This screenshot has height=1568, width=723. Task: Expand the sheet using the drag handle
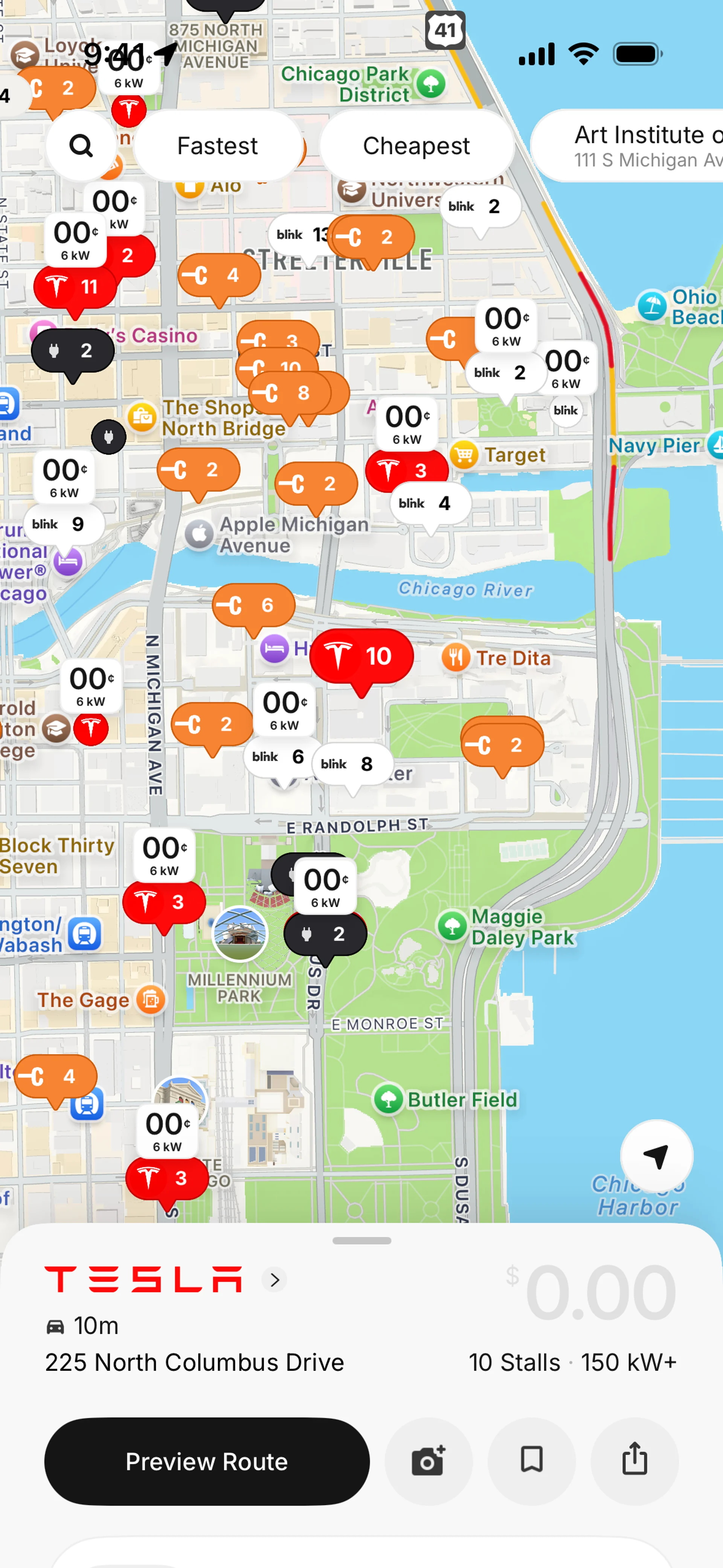pos(361,1240)
